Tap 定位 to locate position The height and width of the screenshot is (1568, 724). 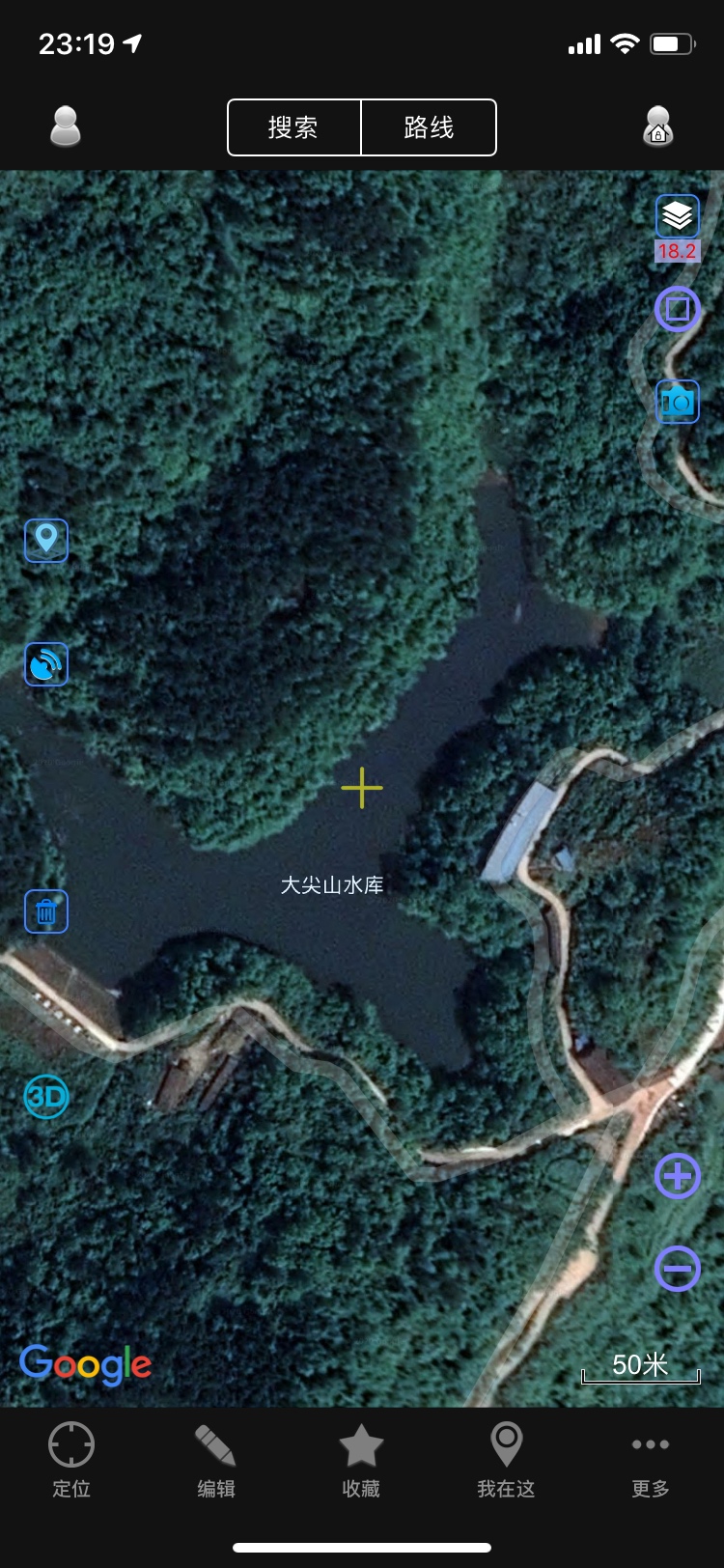coord(71,1458)
